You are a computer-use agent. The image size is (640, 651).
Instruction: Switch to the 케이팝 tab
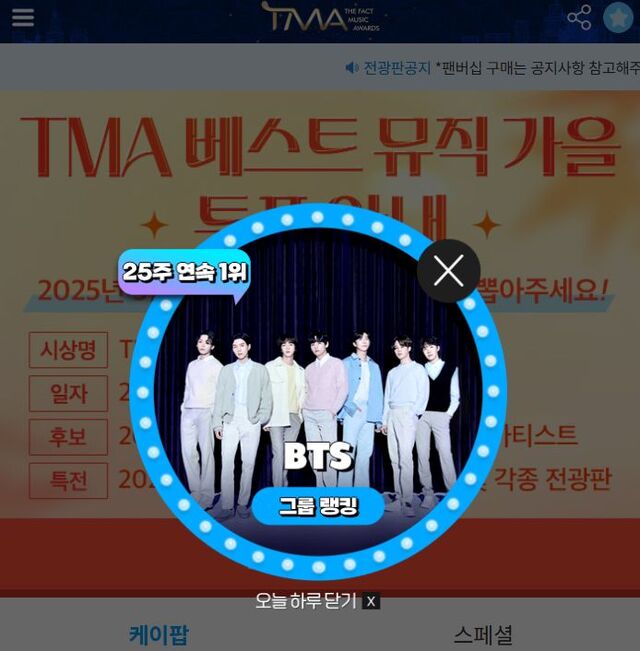tap(159, 633)
